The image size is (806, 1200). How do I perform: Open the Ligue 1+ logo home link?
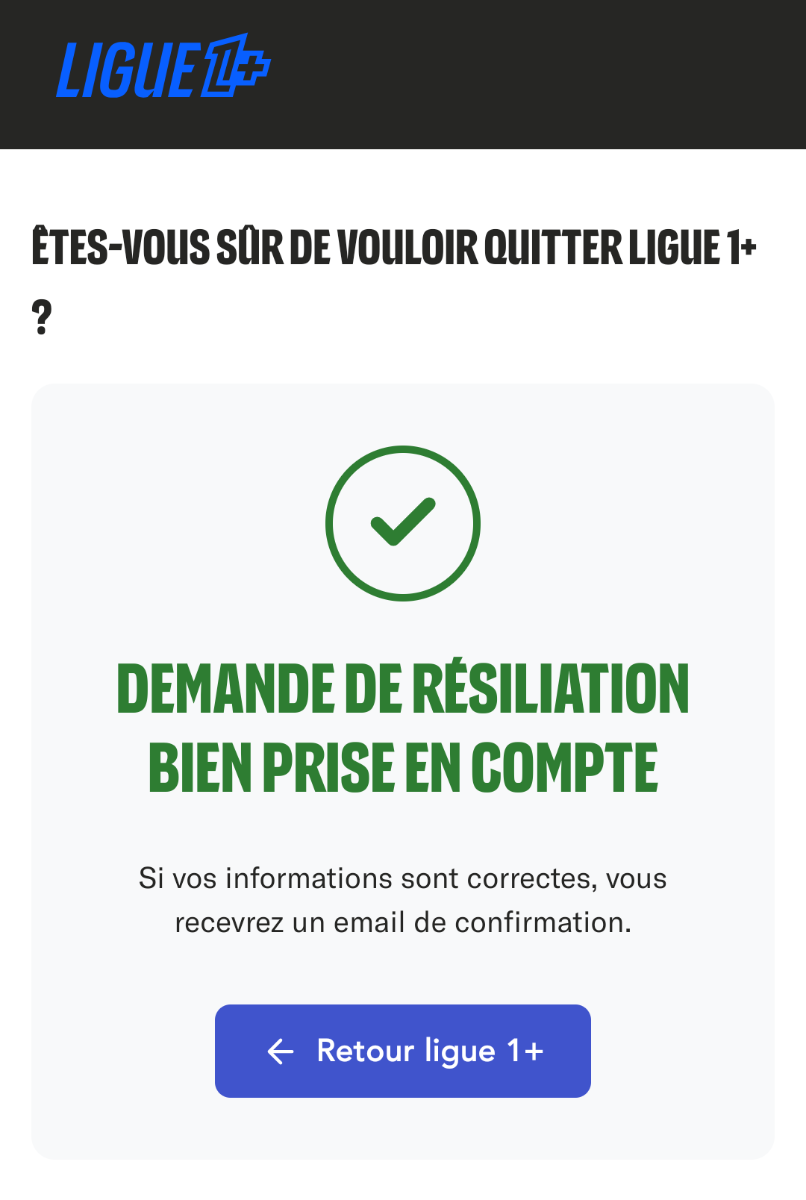click(x=163, y=69)
